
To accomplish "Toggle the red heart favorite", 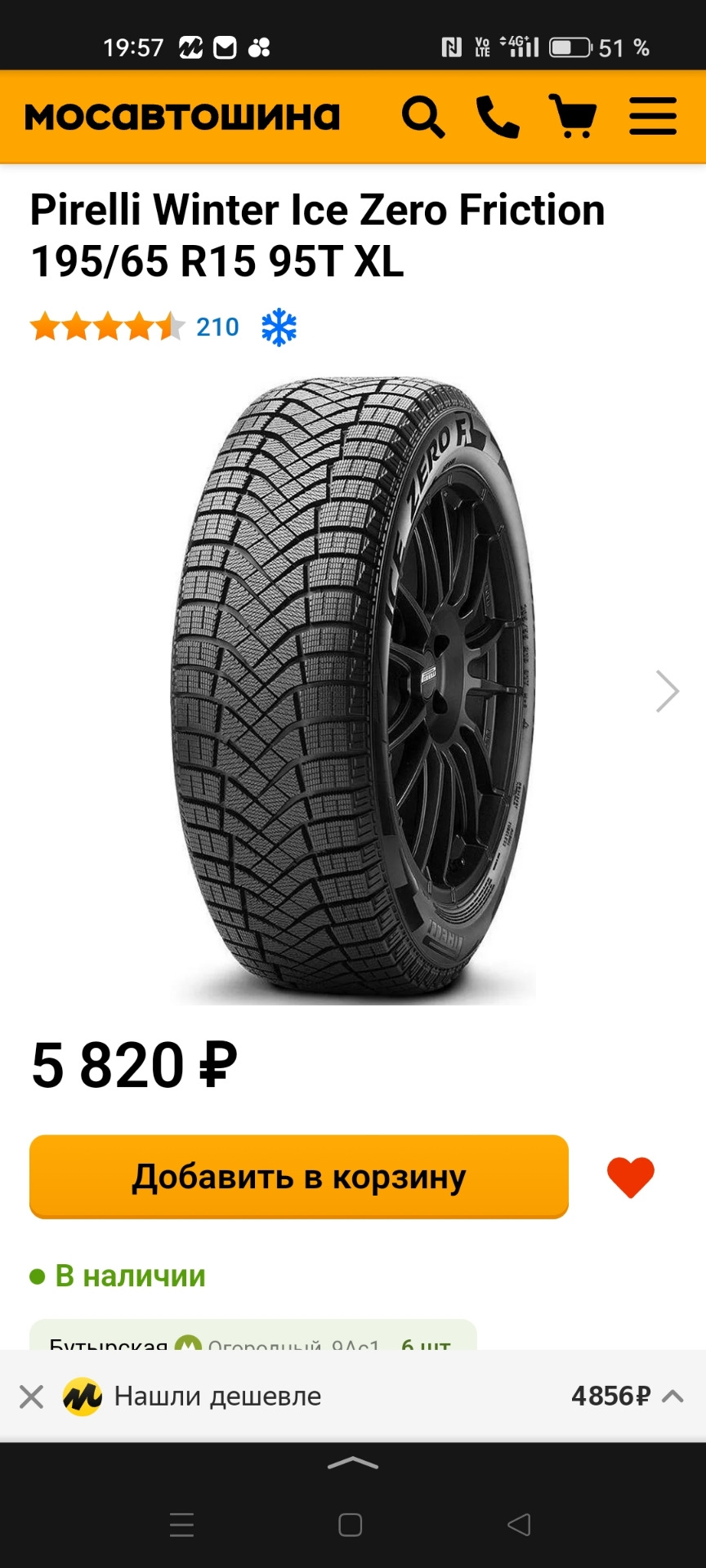I will pos(630,1177).
